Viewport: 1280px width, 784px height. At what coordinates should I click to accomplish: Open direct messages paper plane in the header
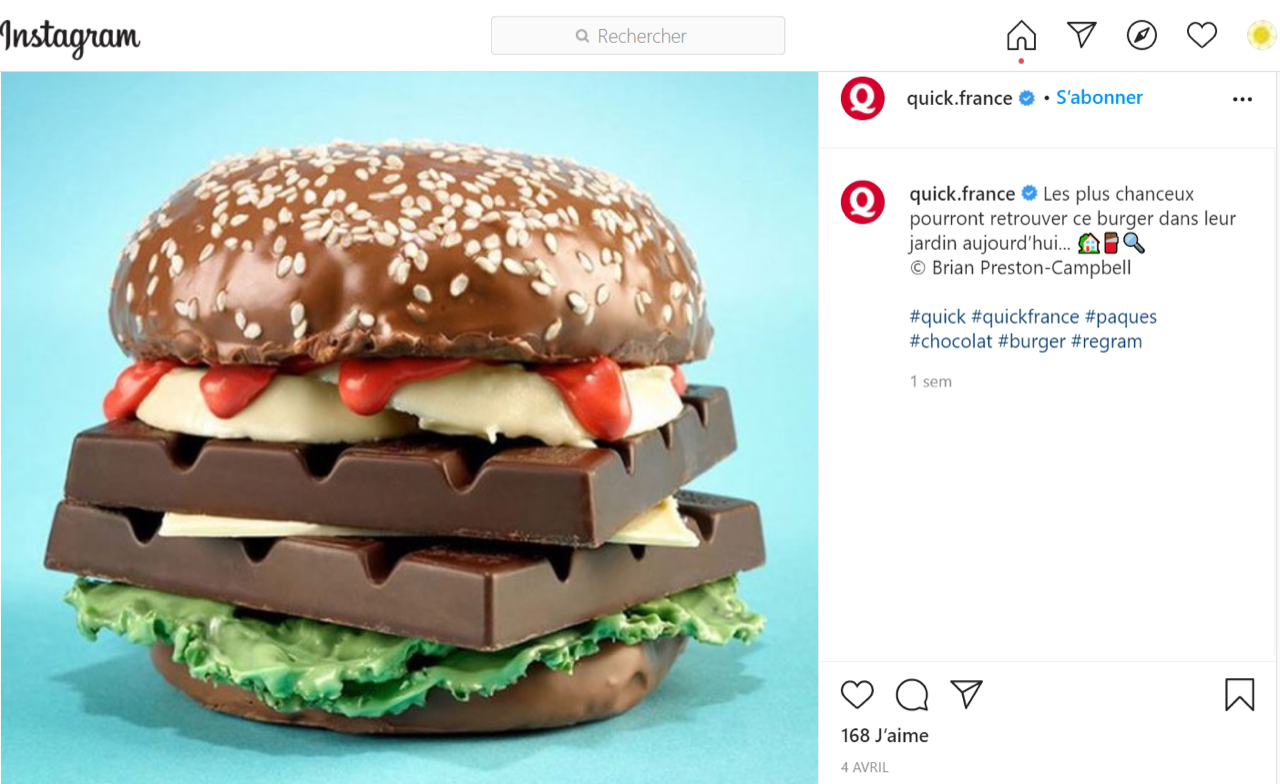click(x=1081, y=36)
